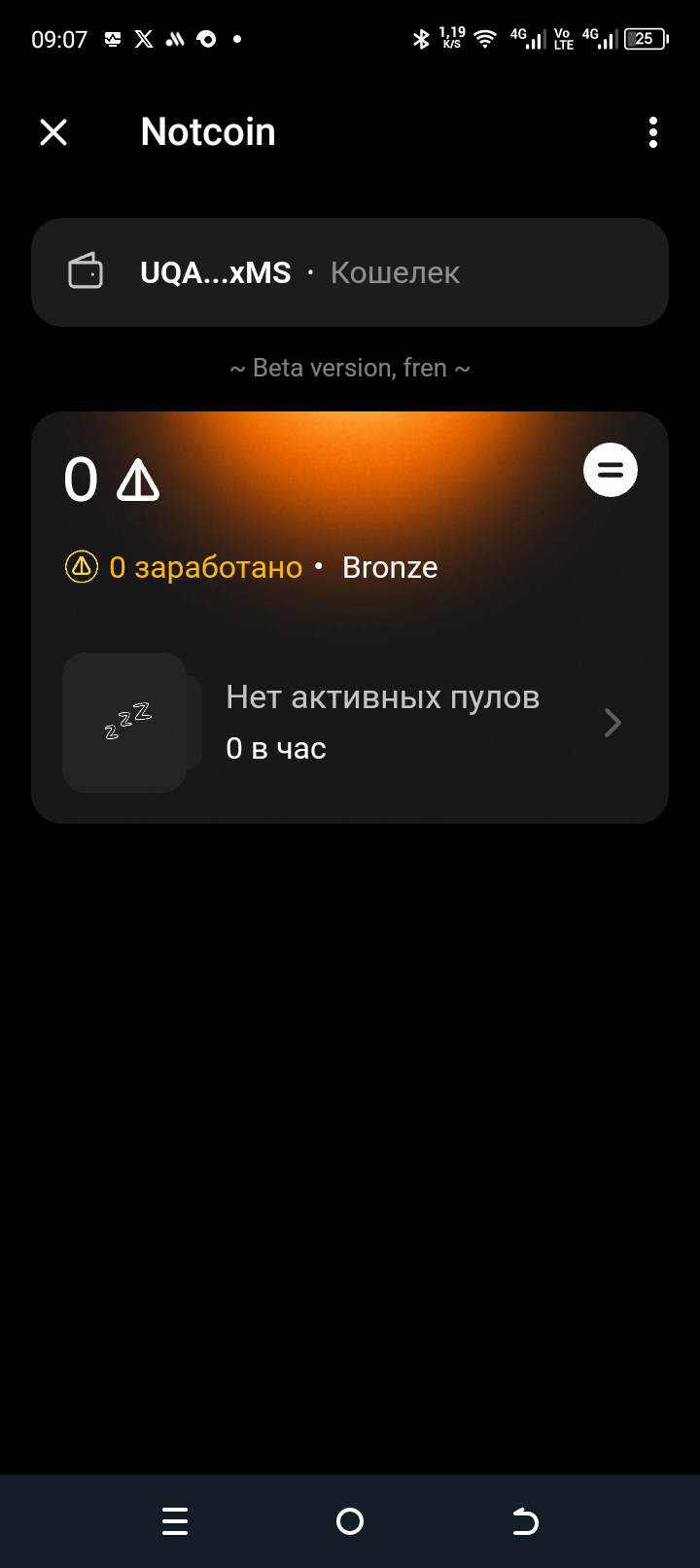
Task: Tap the round white equals icon
Action: coord(610,471)
